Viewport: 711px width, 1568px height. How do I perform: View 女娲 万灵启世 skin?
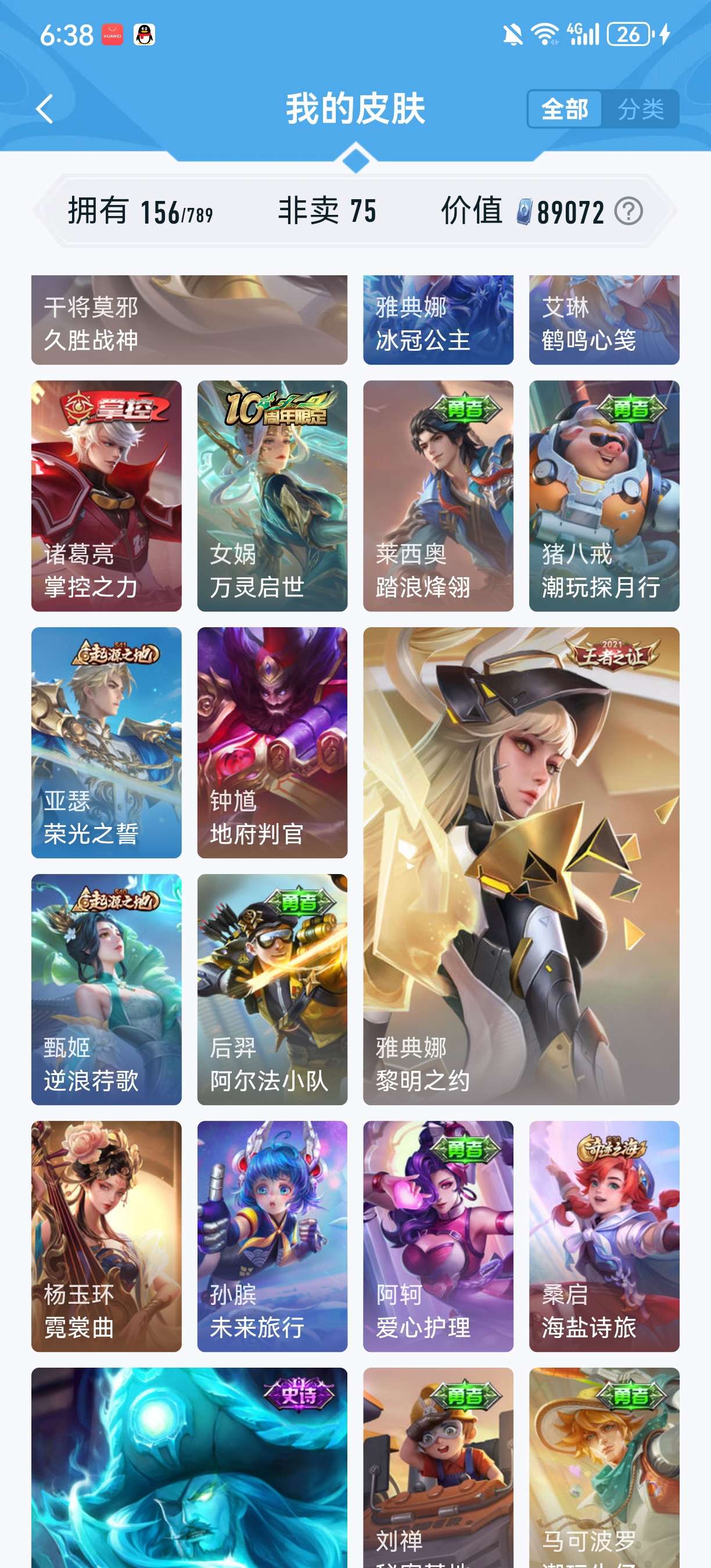click(272, 495)
